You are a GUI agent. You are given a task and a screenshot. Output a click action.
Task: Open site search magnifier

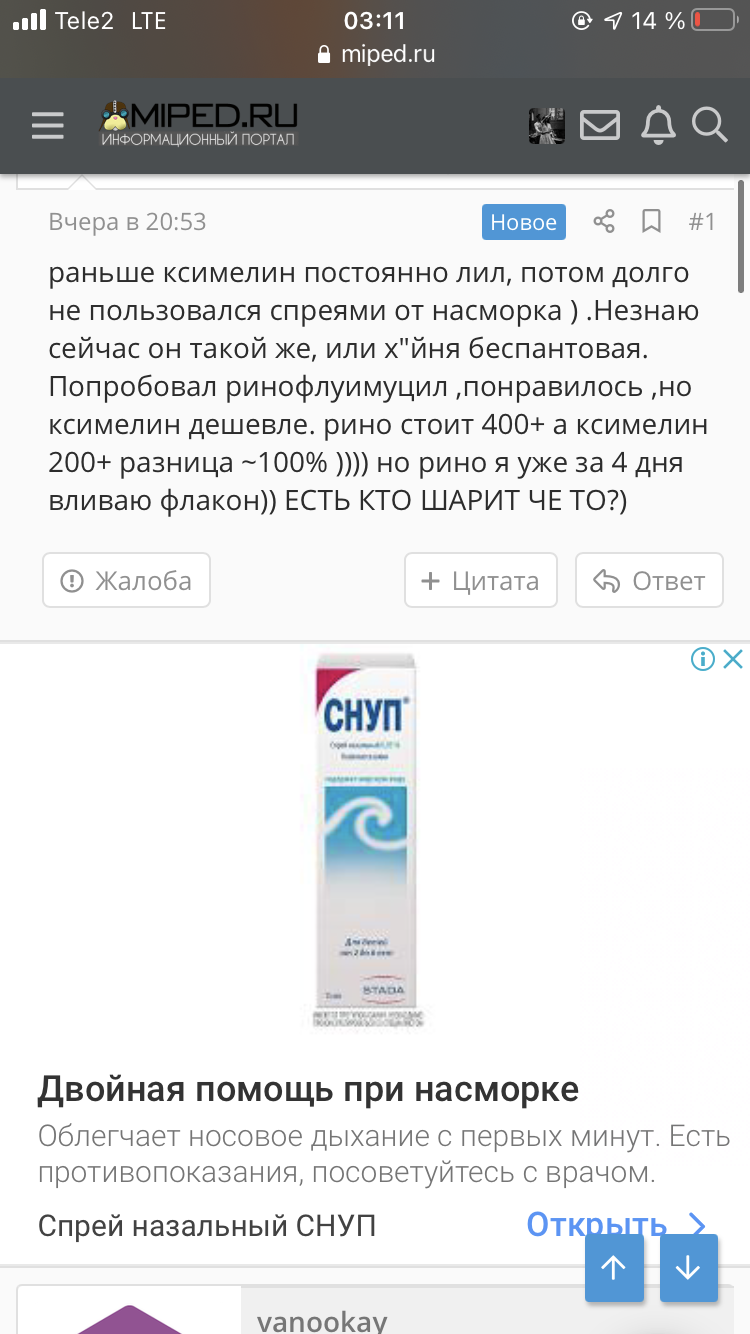[x=709, y=126]
